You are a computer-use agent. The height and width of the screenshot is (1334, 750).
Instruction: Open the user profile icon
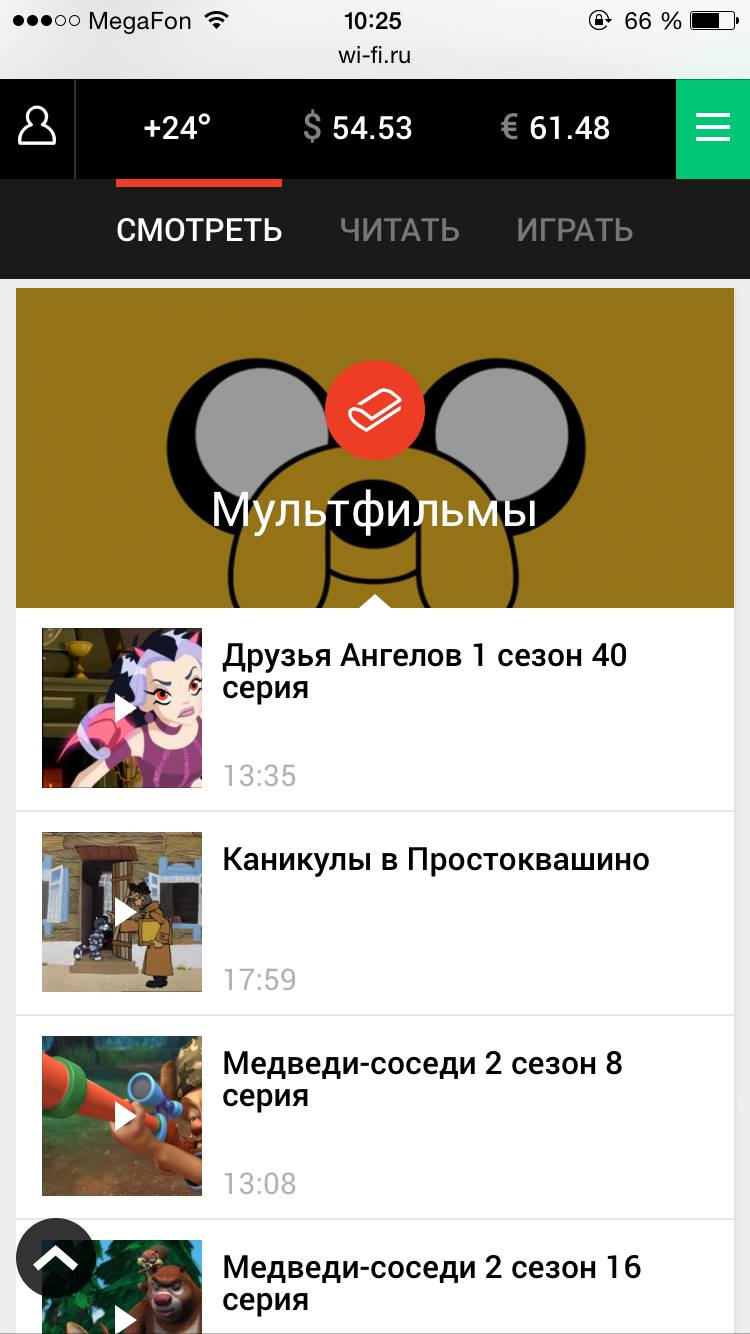[x=37, y=128]
